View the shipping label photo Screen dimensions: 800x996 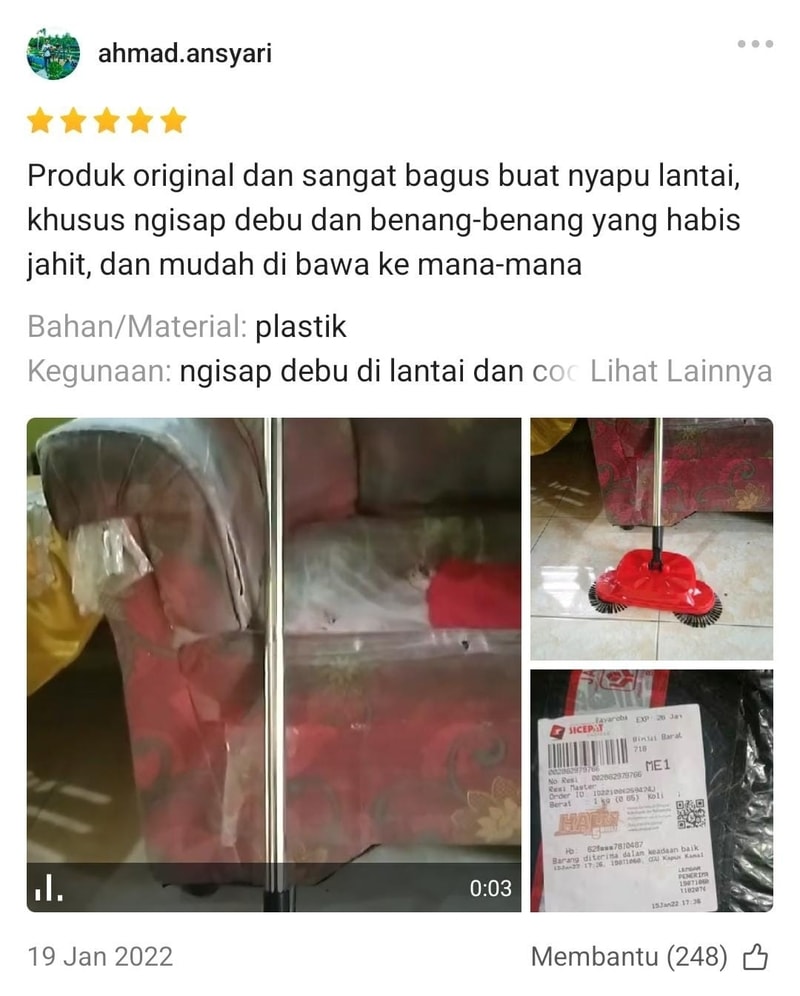click(x=651, y=790)
